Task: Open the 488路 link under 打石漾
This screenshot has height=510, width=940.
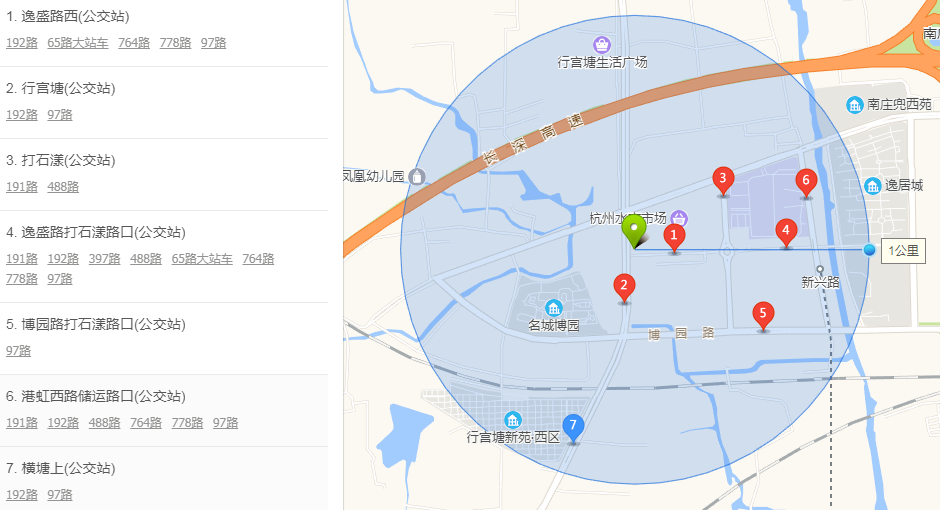Action: coord(63,187)
